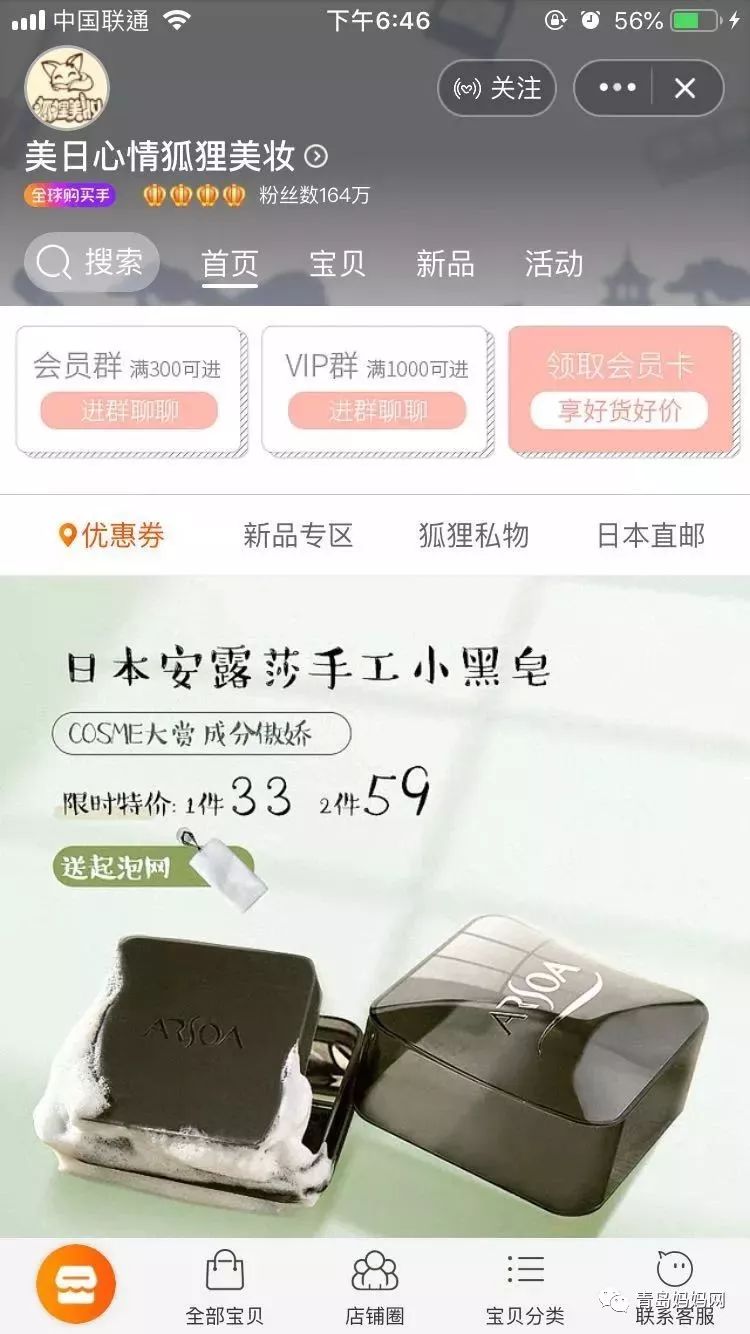Tap the 搜索 search box
Screen dimensions: 750x1334
coord(92,263)
